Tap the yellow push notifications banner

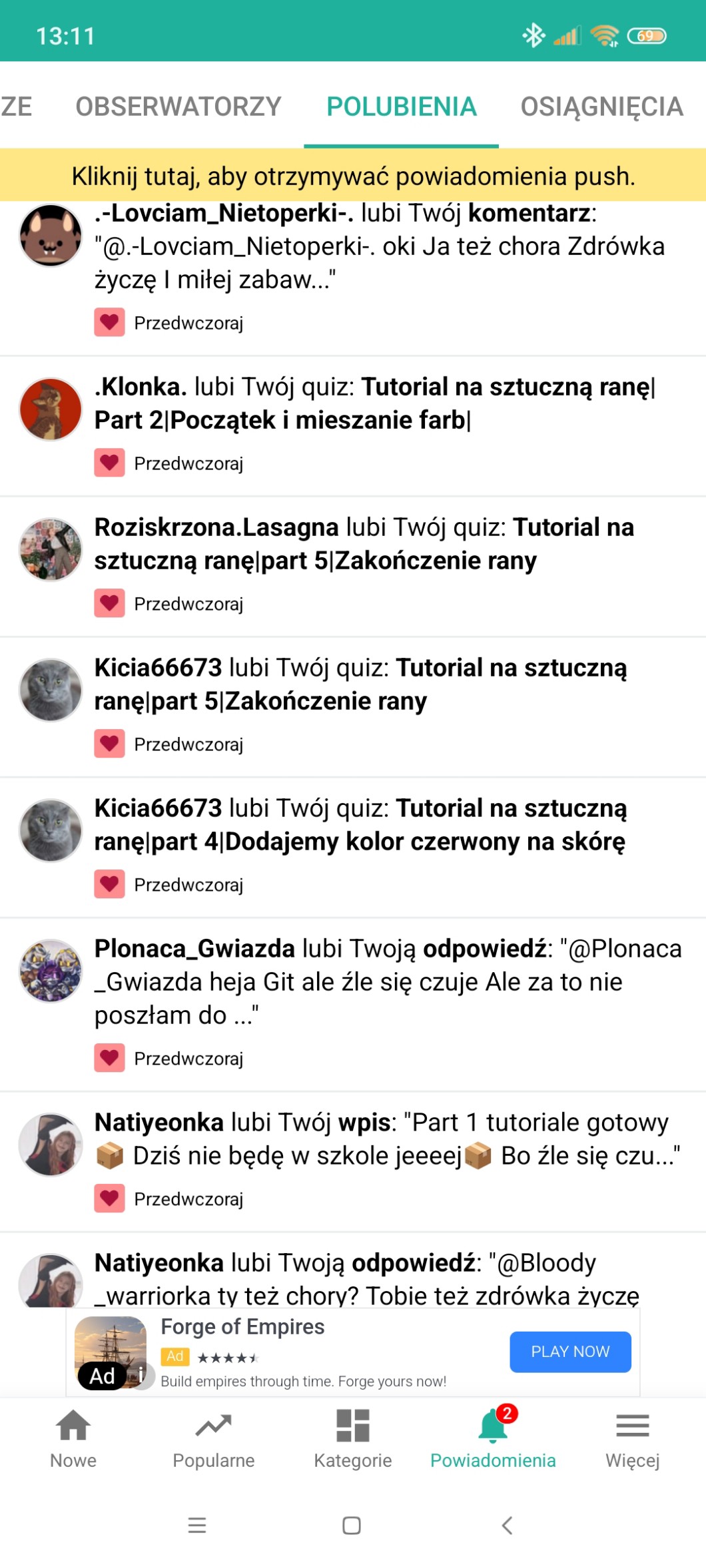[x=353, y=176]
